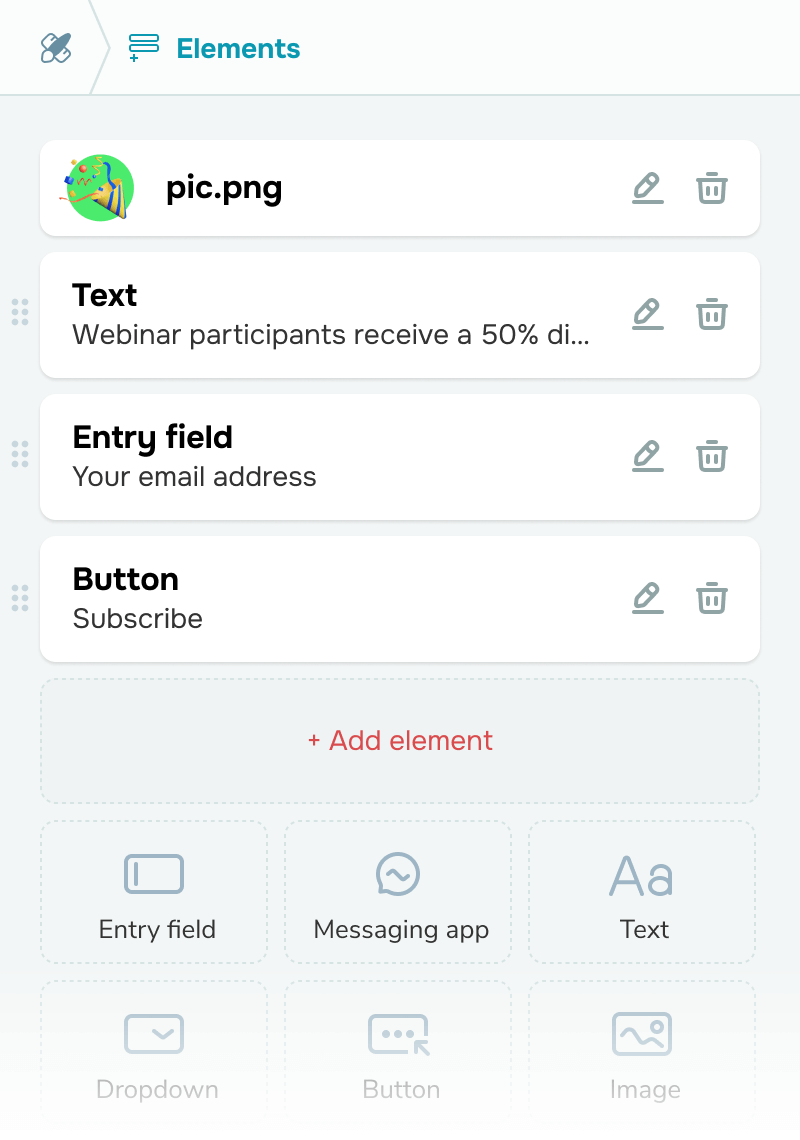
Task: Edit the Entry field element
Action: pyautogui.click(x=648, y=456)
